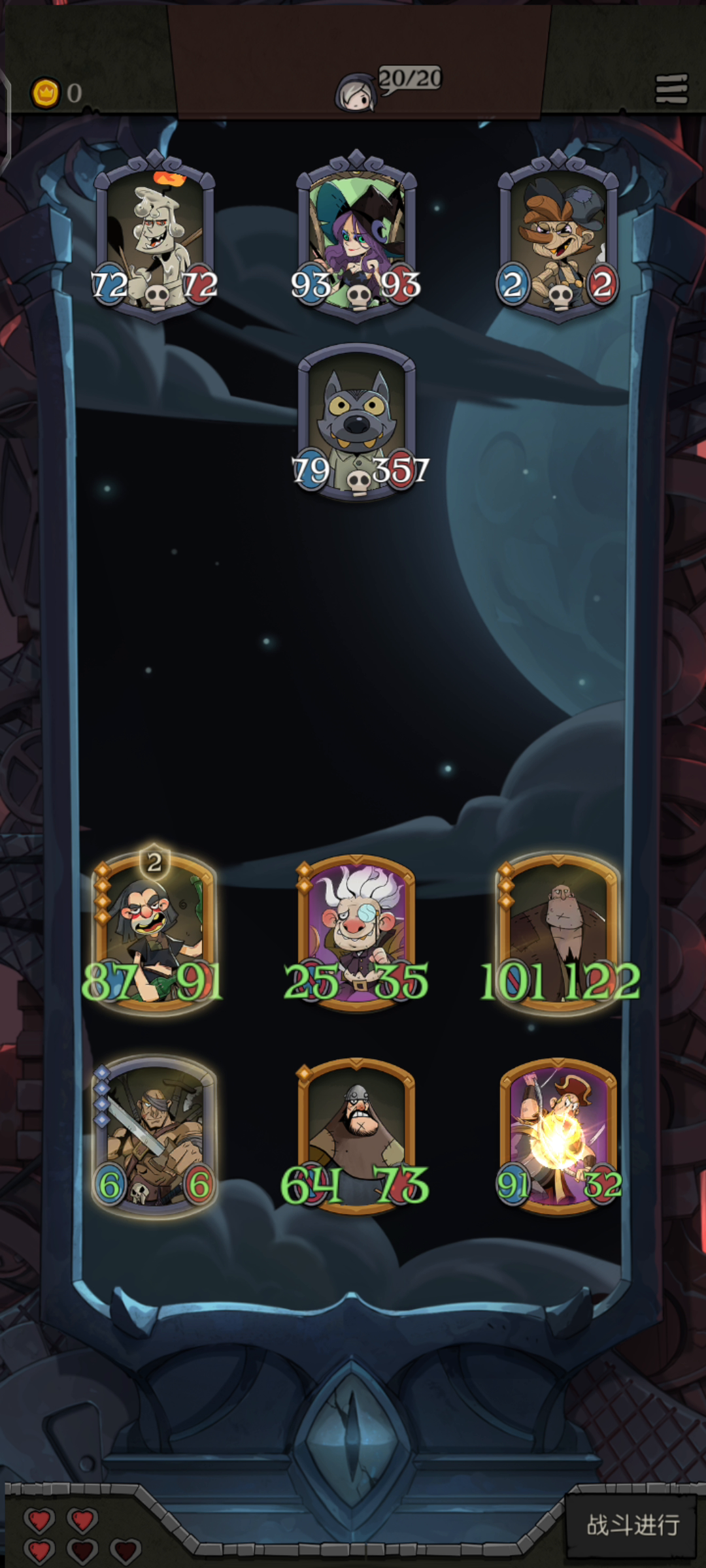
Task: View the clown minion card 87/91
Action: [x=155, y=931]
